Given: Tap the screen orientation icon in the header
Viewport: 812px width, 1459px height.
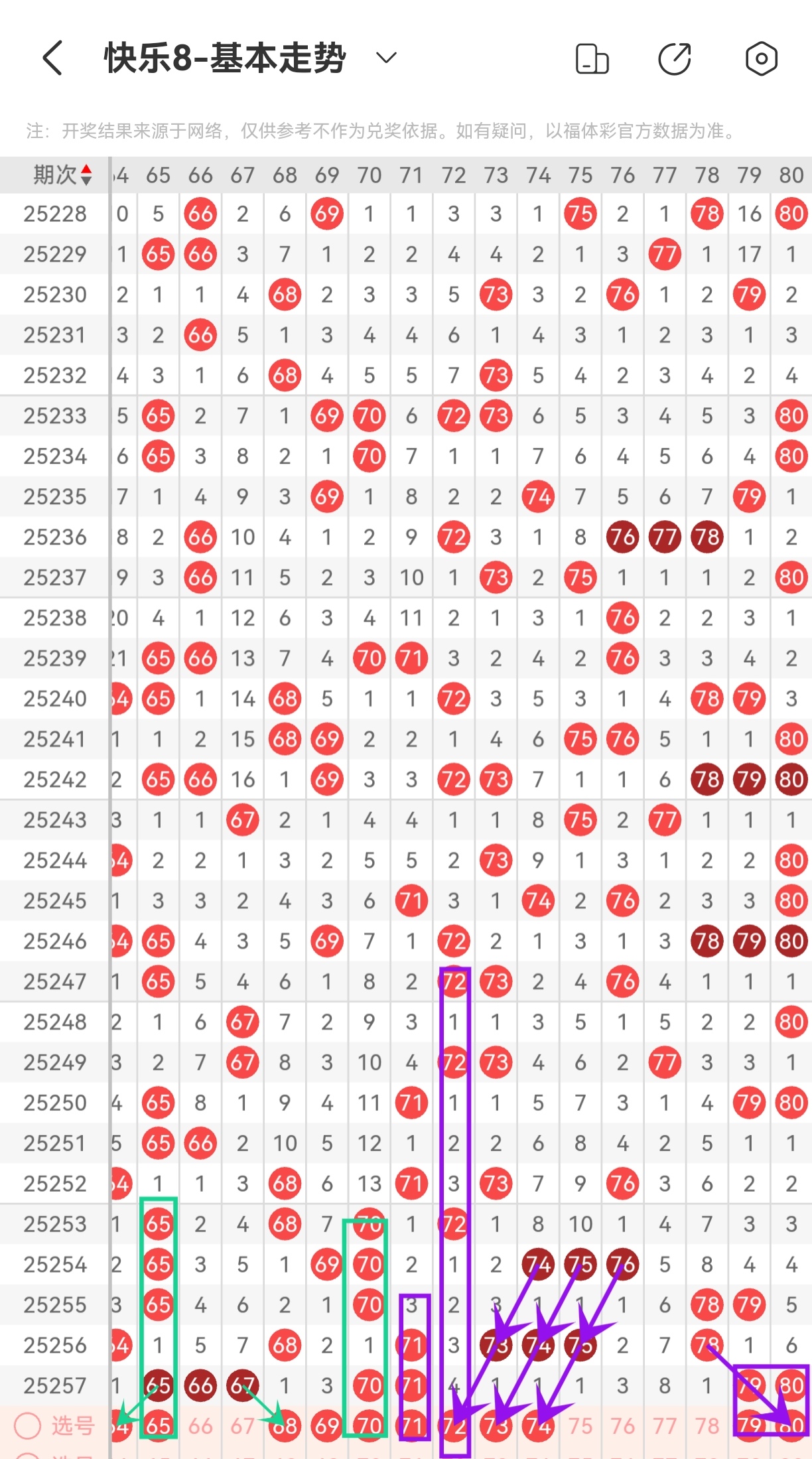Looking at the screenshot, I should tap(592, 58).
